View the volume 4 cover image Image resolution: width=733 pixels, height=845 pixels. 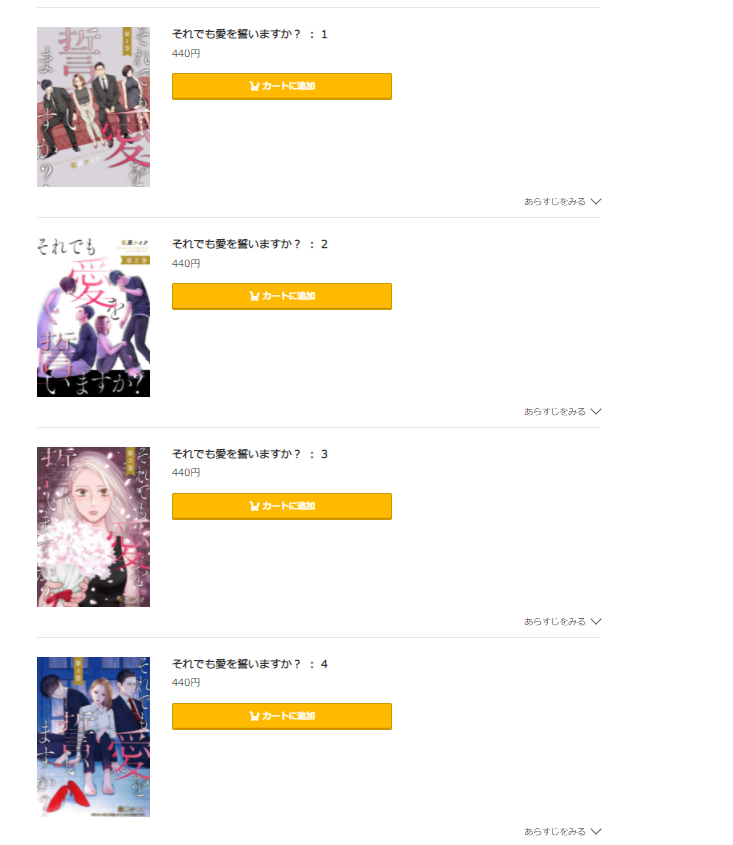point(93,737)
